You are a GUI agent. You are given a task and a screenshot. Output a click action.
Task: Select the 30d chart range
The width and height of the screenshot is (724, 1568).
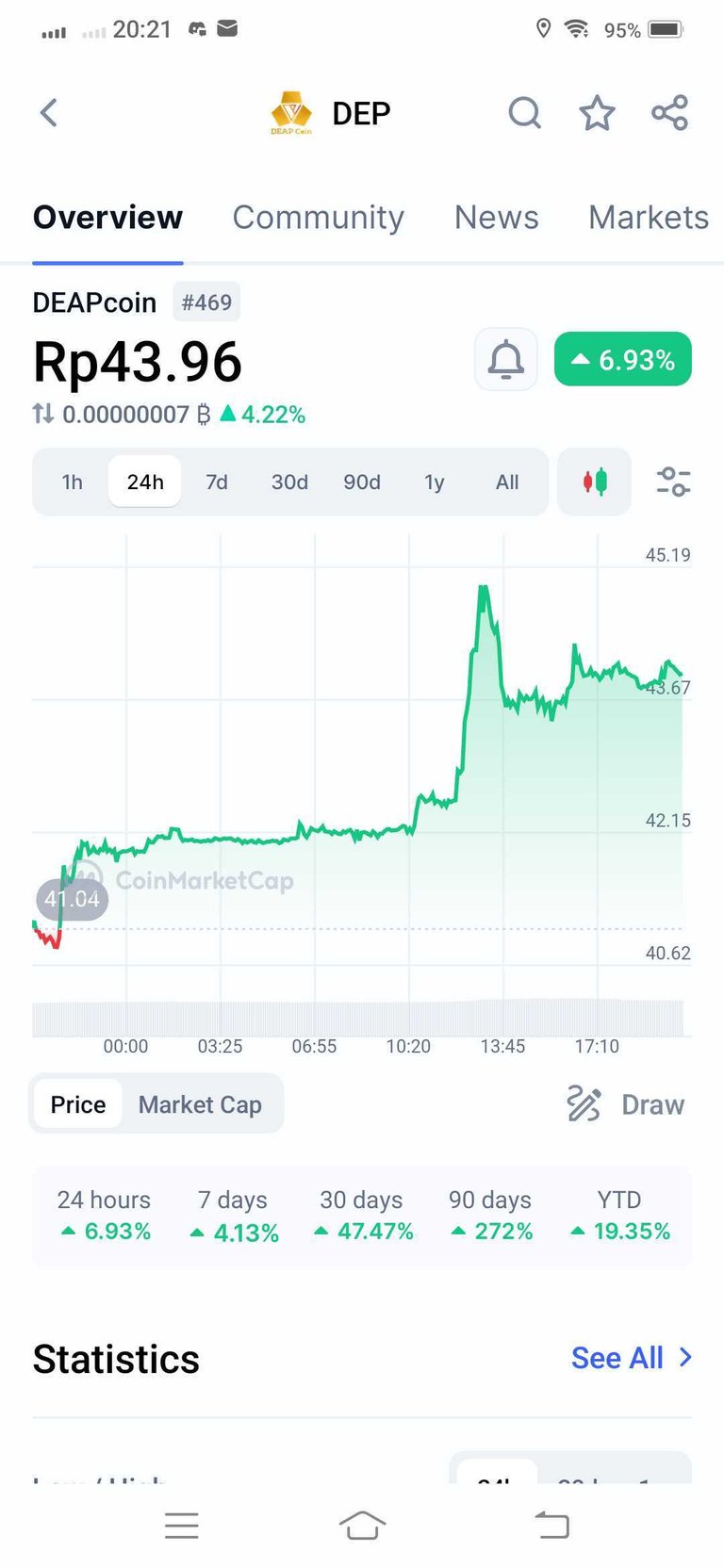click(289, 482)
